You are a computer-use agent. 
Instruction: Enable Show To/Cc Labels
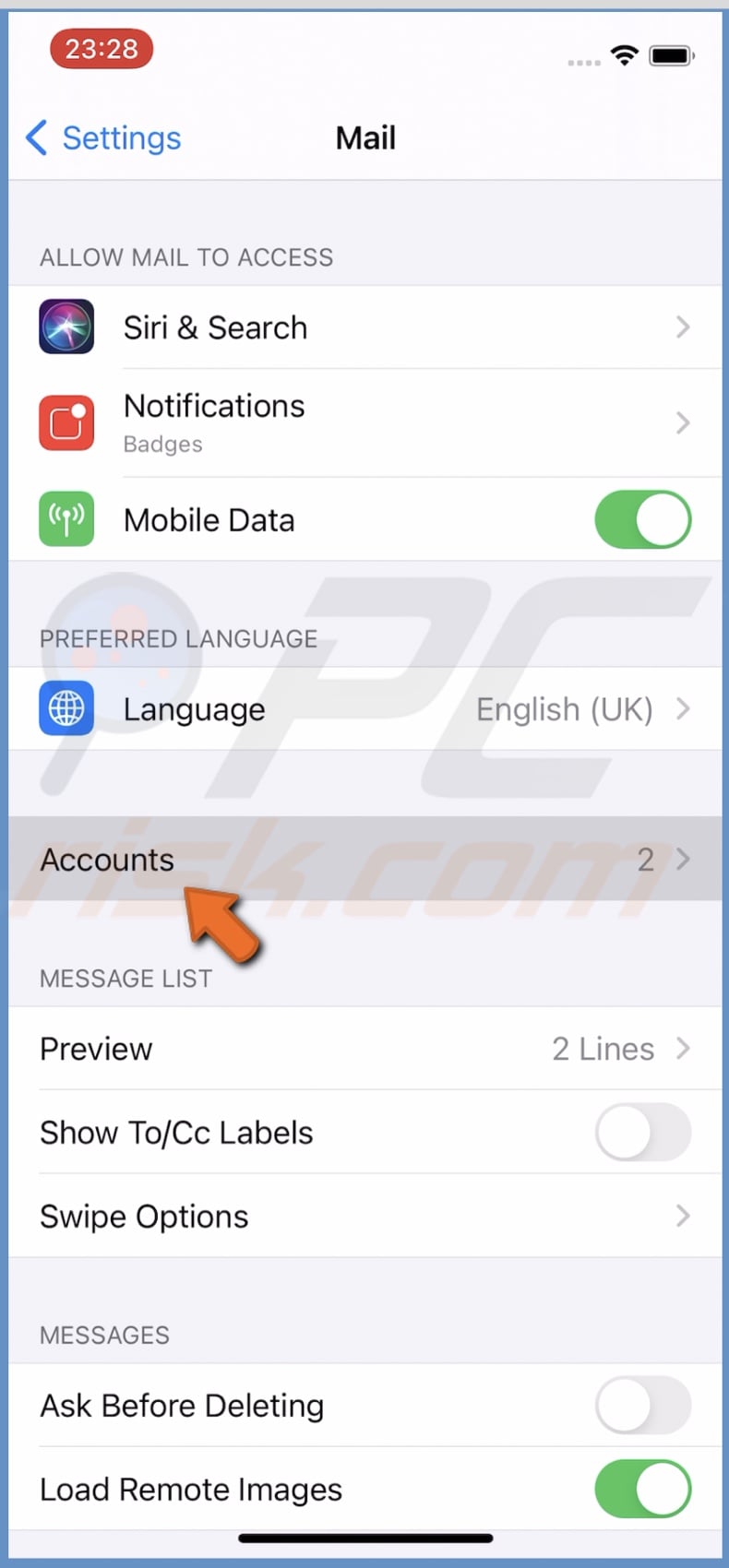point(642,1133)
